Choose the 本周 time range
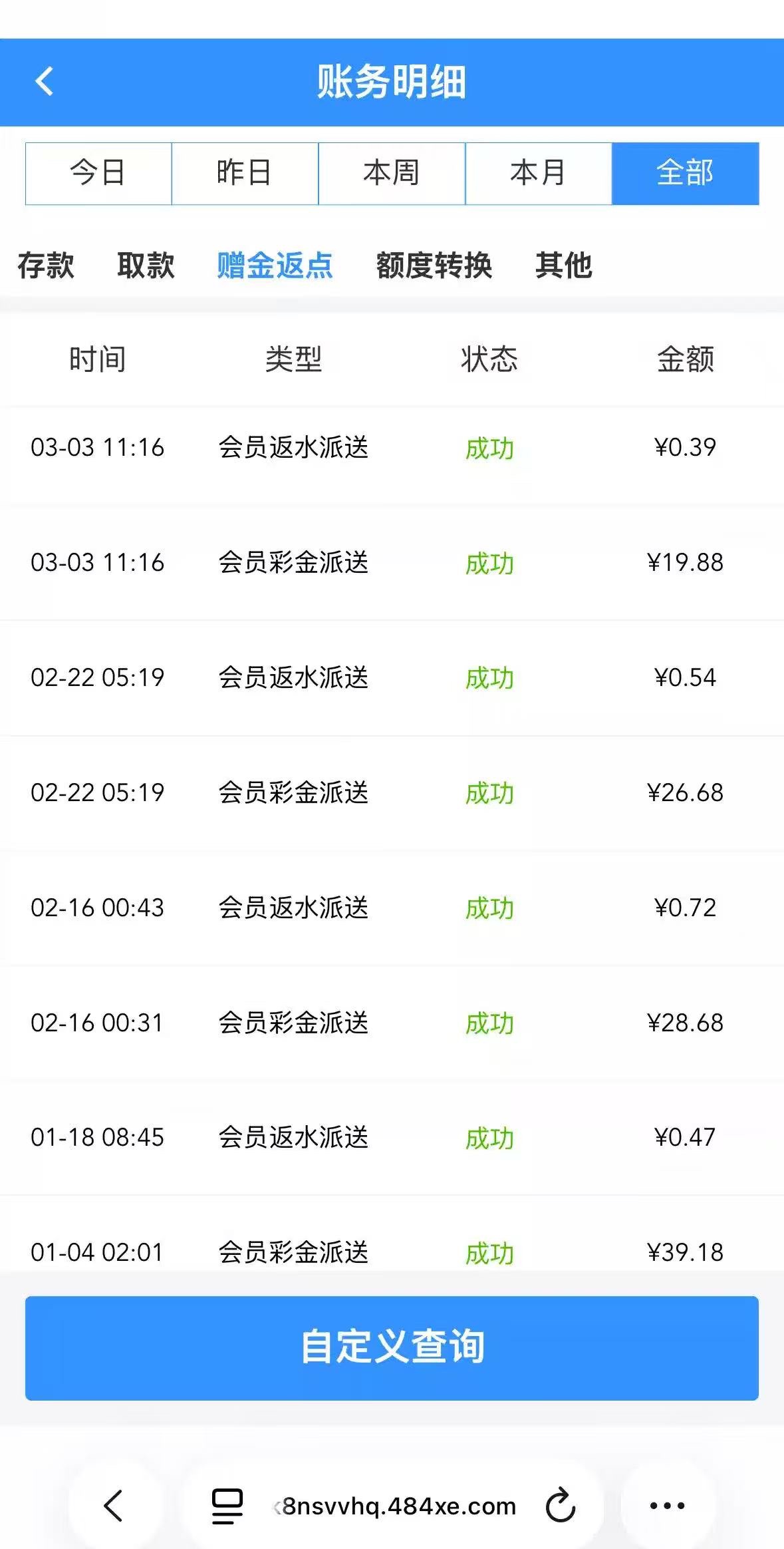This screenshot has width=784, height=1549. coord(392,173)
